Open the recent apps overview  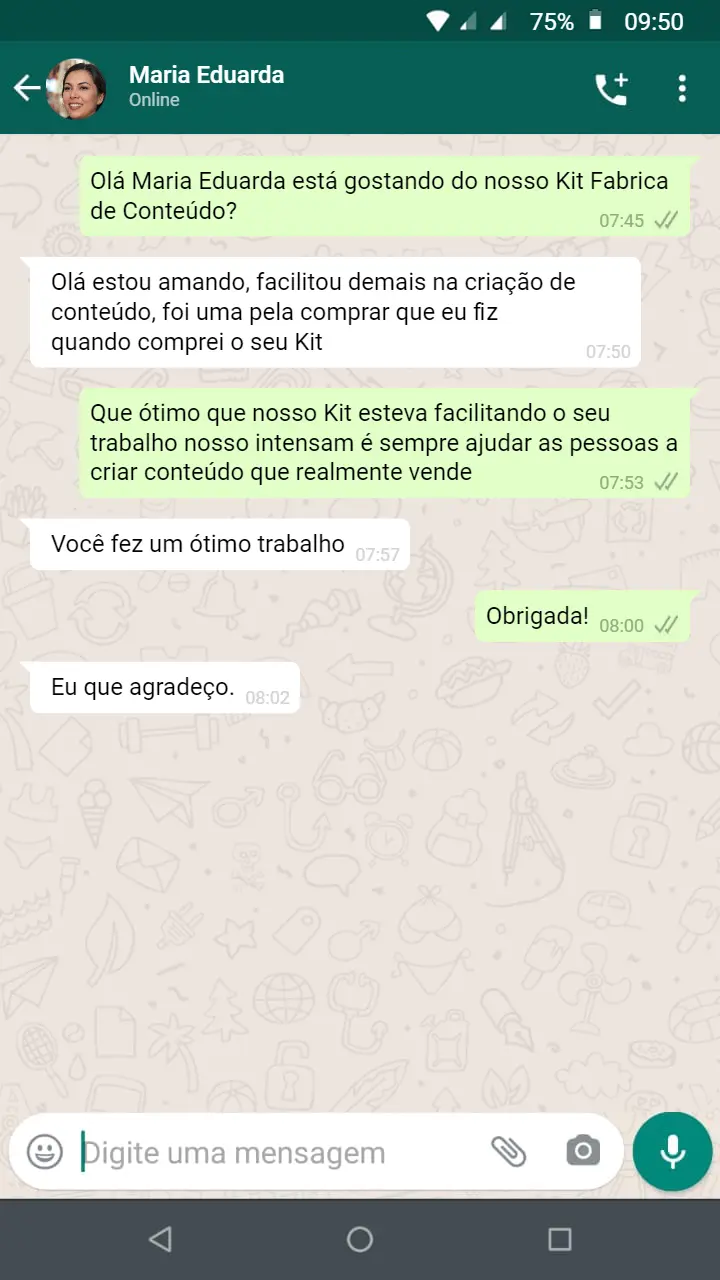560,1240
